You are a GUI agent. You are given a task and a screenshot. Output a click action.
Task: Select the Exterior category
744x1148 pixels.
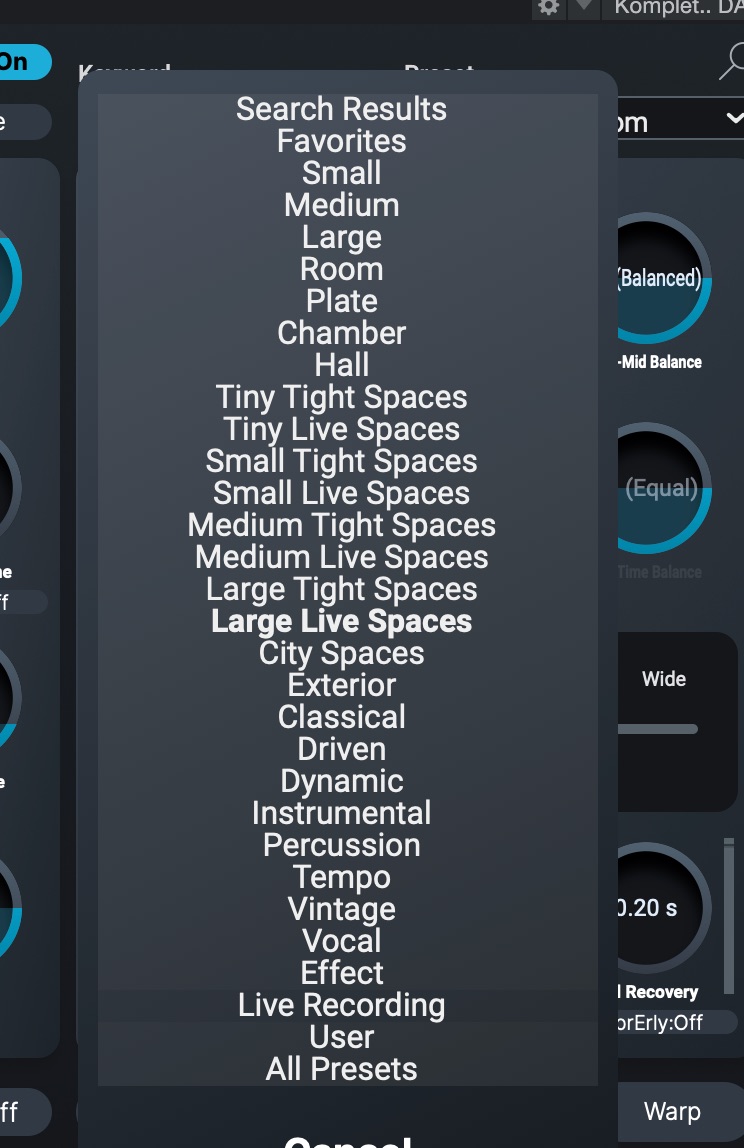coord(342,685)
